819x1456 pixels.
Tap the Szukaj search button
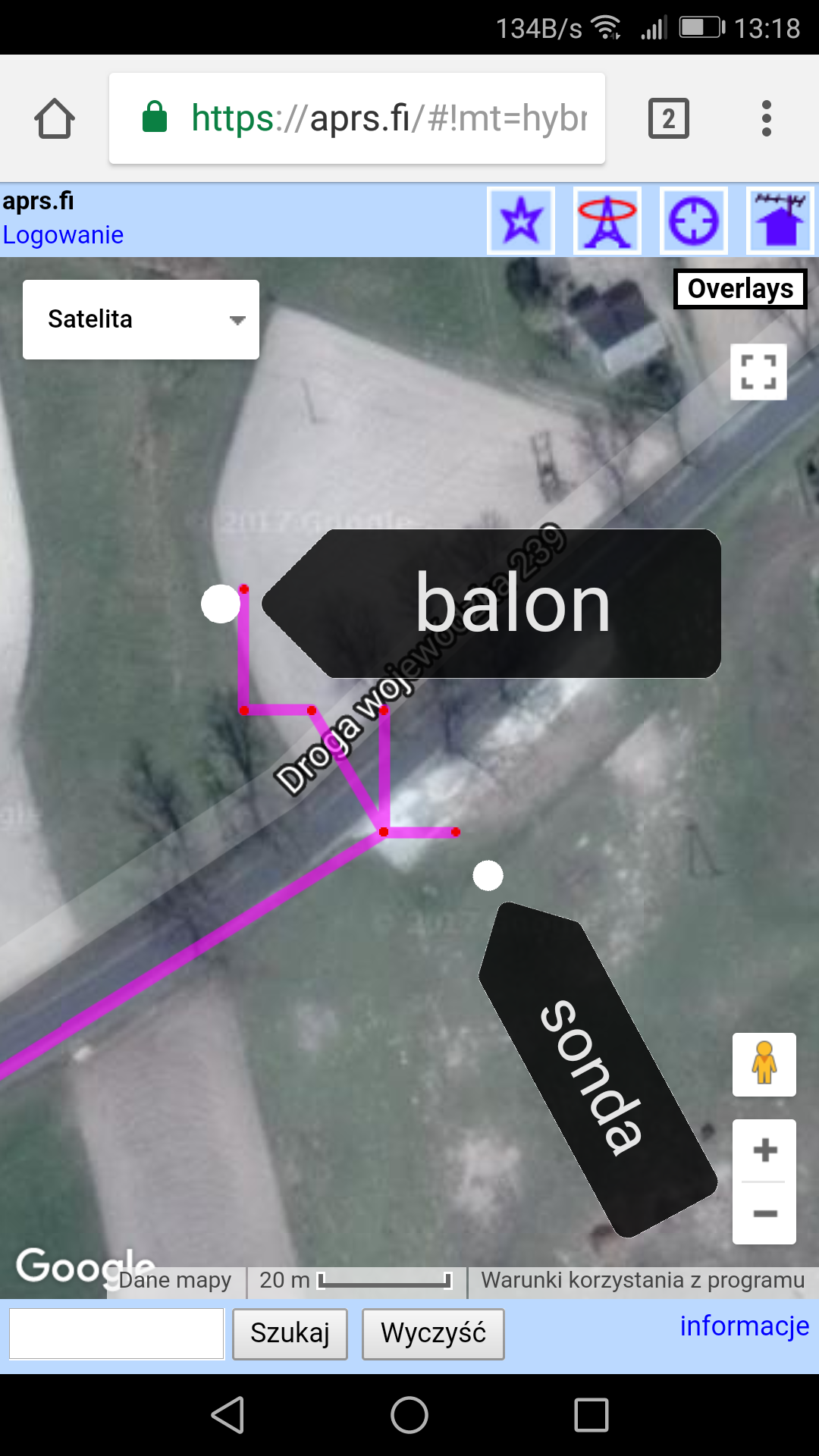click(290, 1333)
